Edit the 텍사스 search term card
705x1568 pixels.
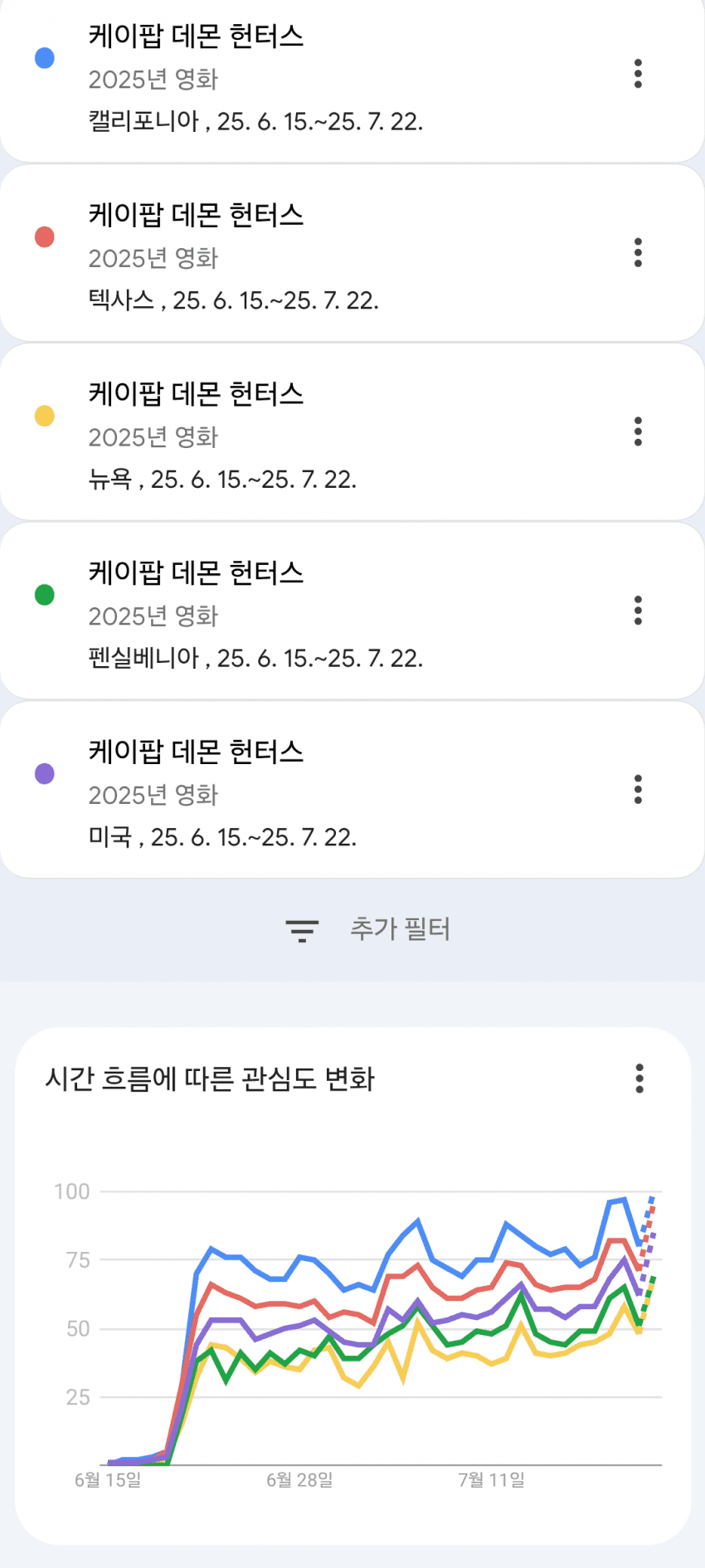234,257
